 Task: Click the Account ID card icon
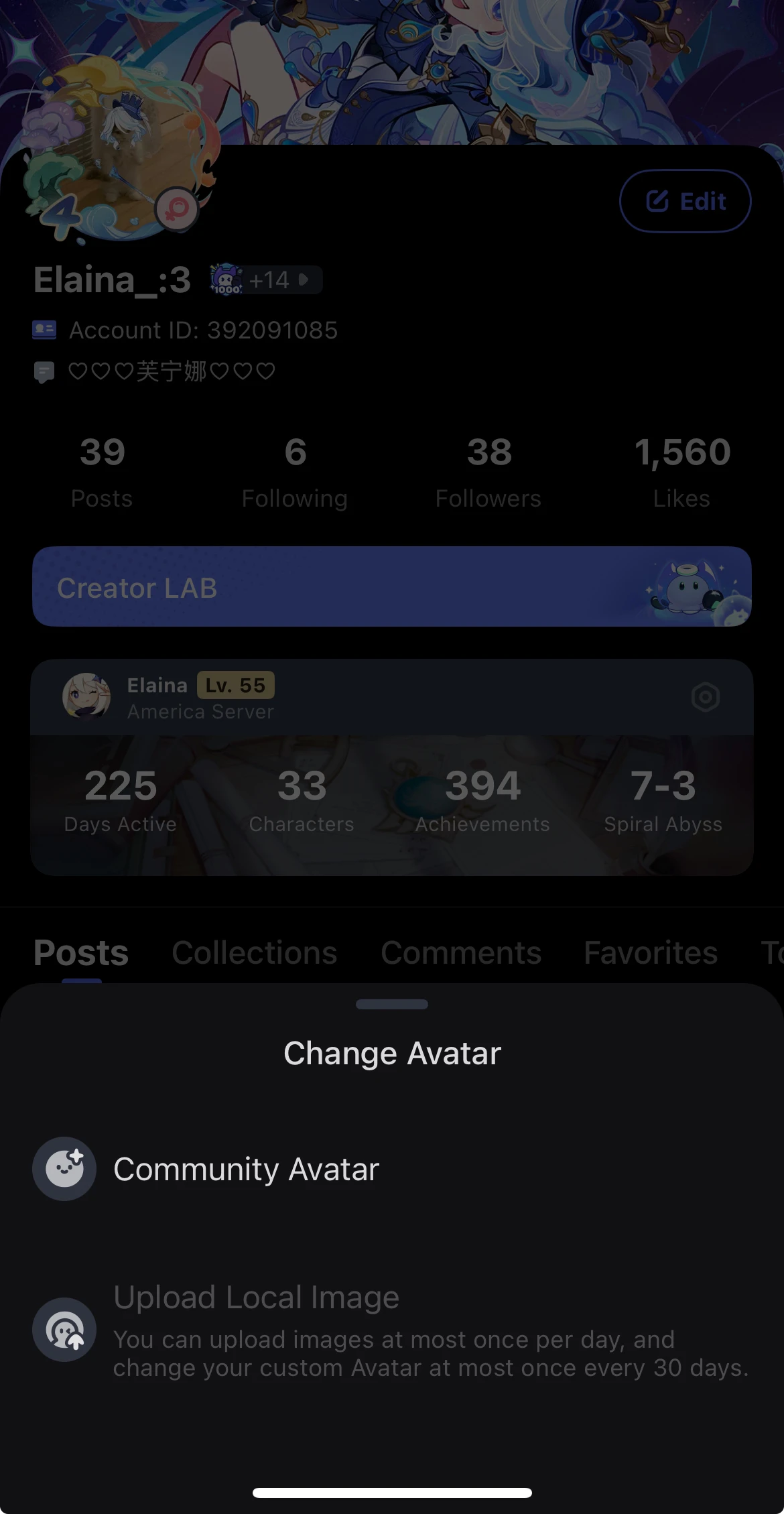coord(44,330)
